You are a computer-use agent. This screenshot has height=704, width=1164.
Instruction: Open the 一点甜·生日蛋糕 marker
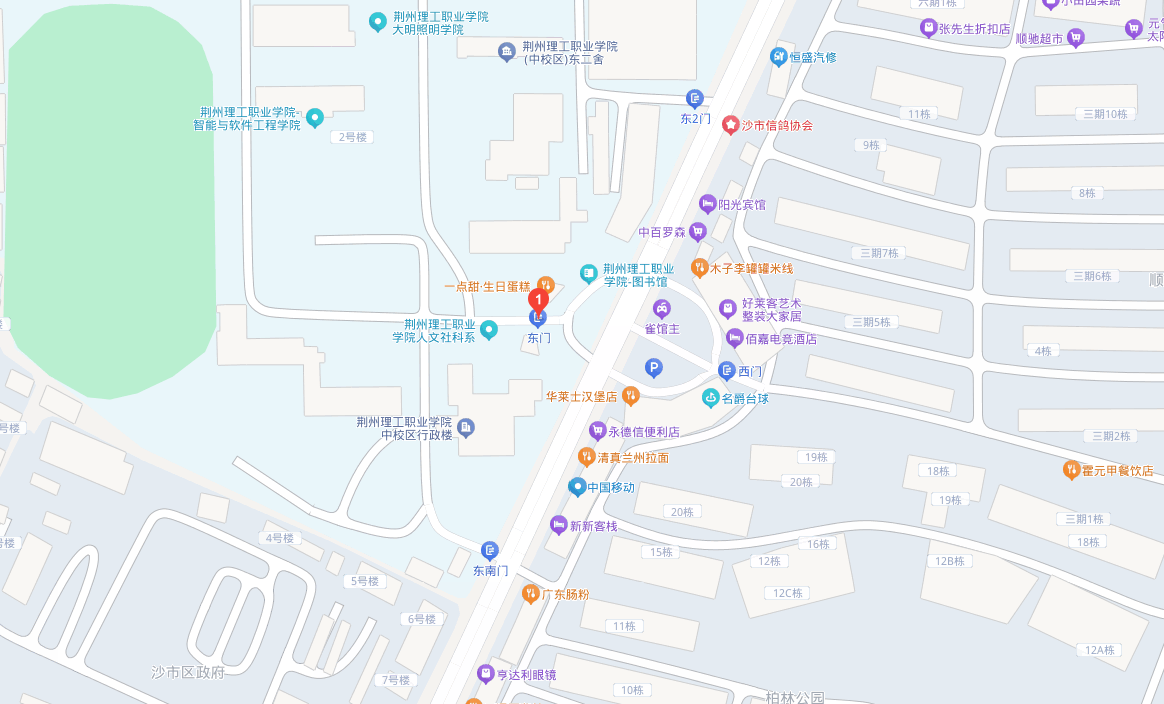click(545, 285)
